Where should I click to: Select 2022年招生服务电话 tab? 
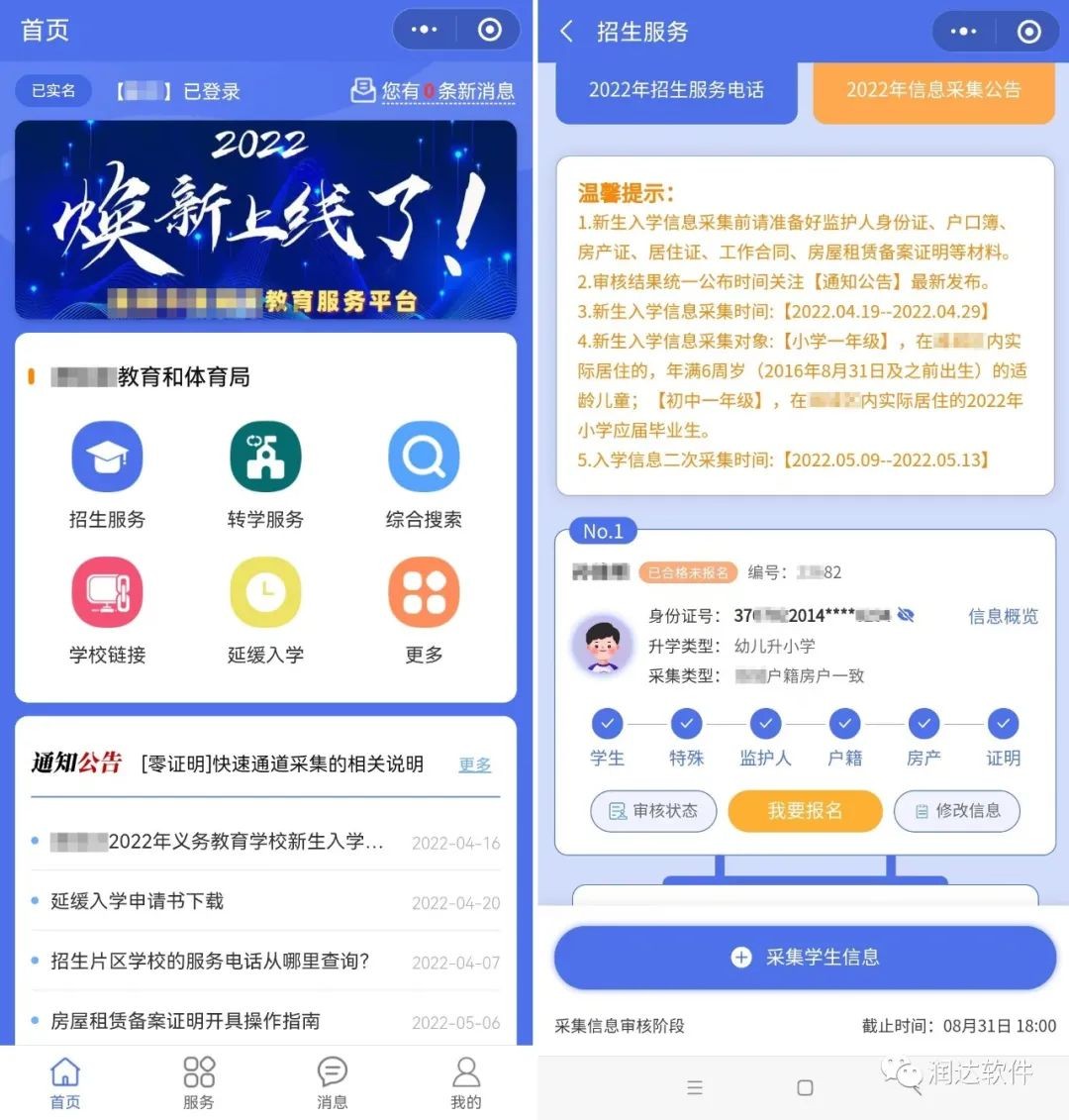676,91
